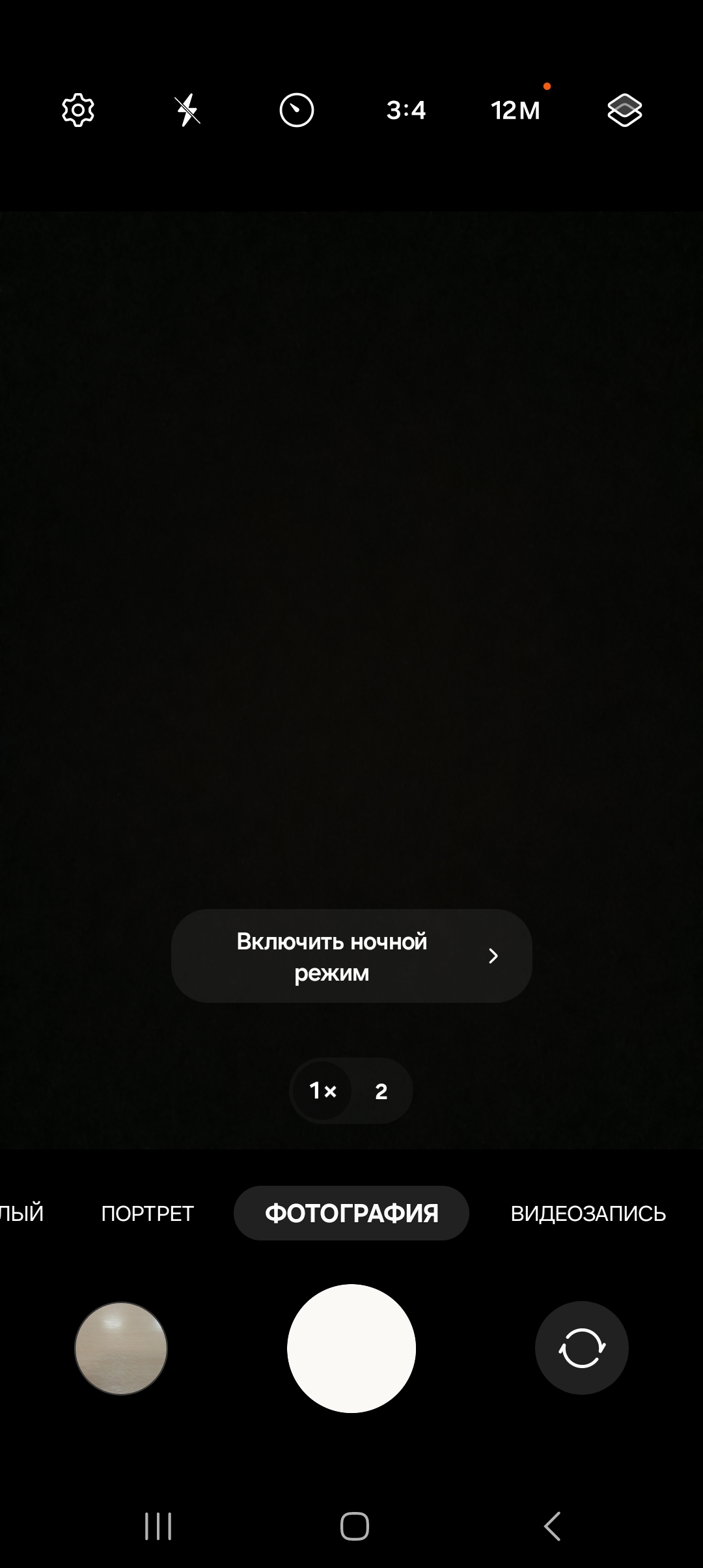
Task: Open camera settings gear
Action: [x=78, y=110]
